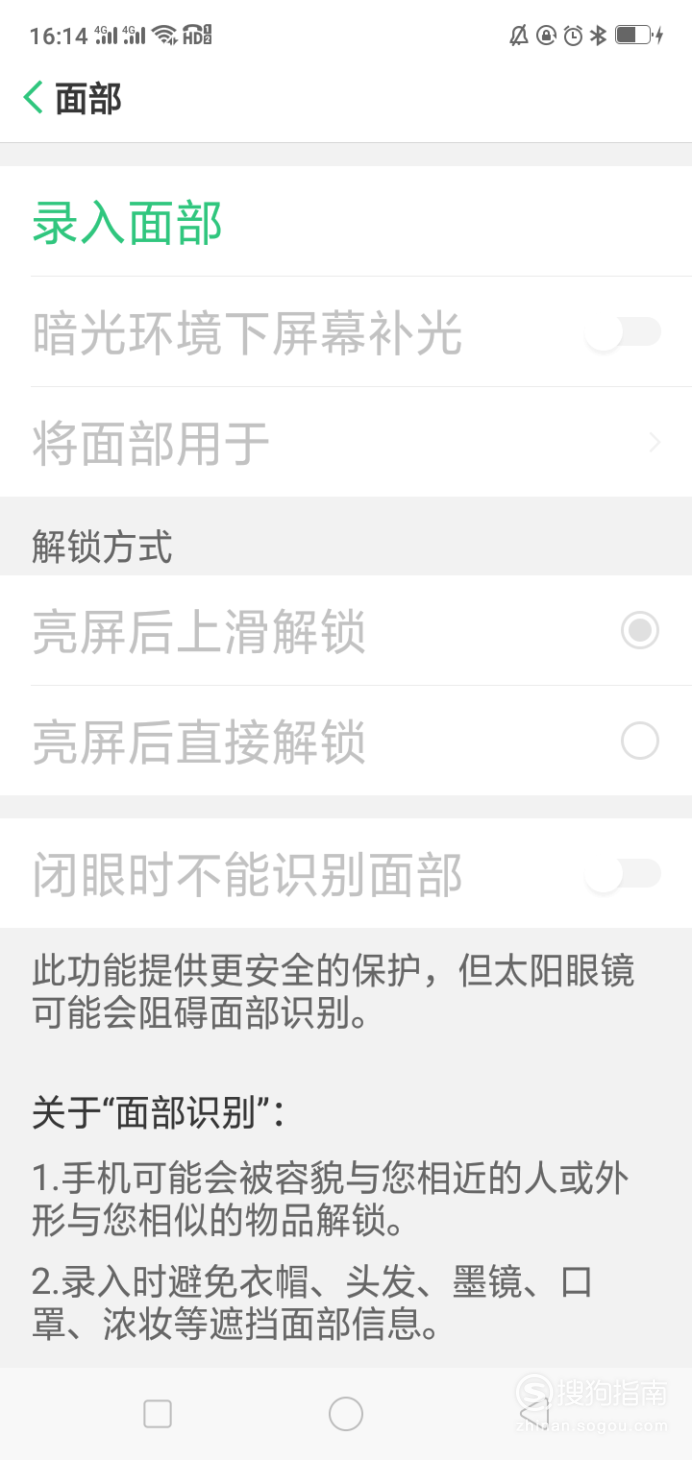This screenshot has width=692, height=1460.
Task: Tap 录入面部 to enroll face
Action: (x=346, y=222)
